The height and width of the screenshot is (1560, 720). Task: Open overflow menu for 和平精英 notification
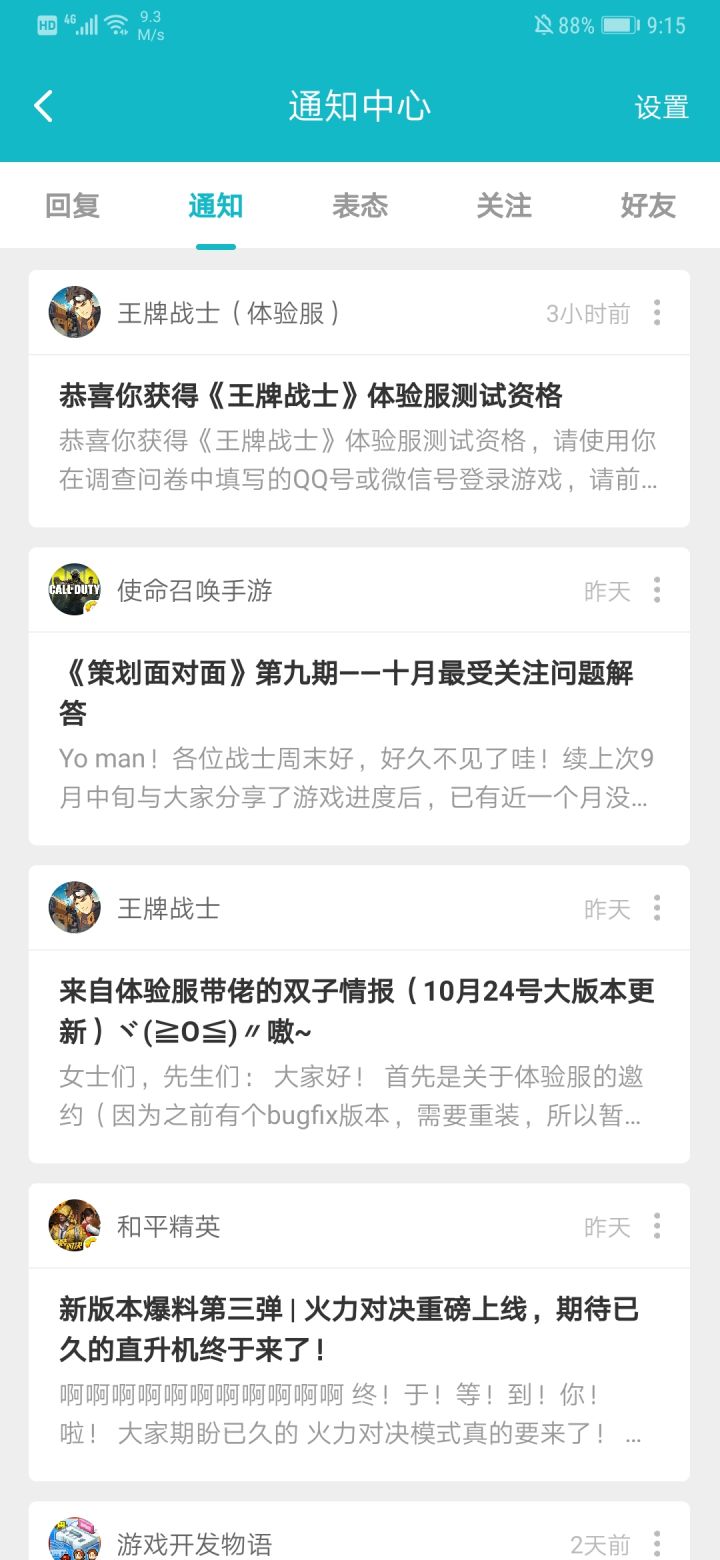657,1226
